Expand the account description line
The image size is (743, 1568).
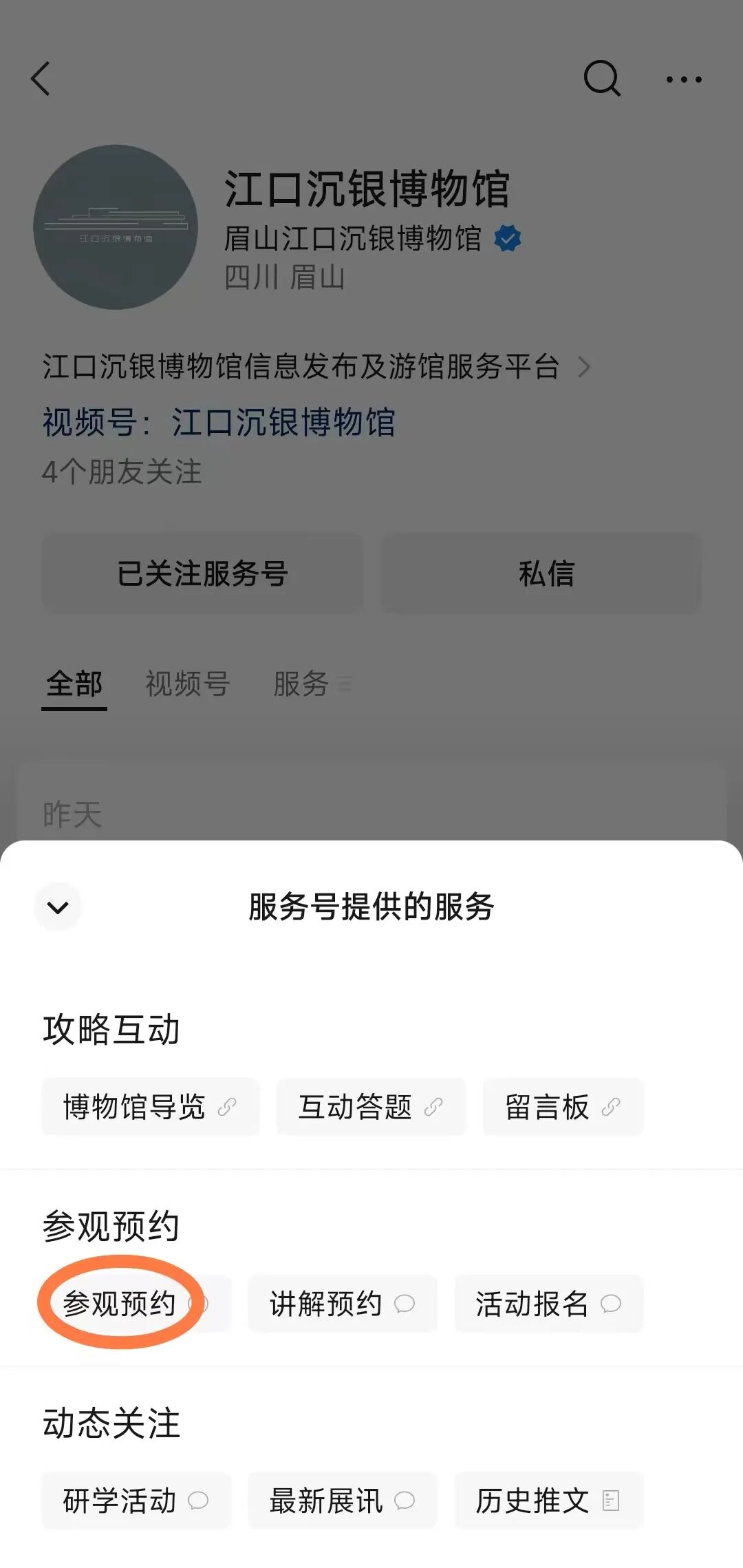click(316, 366)
